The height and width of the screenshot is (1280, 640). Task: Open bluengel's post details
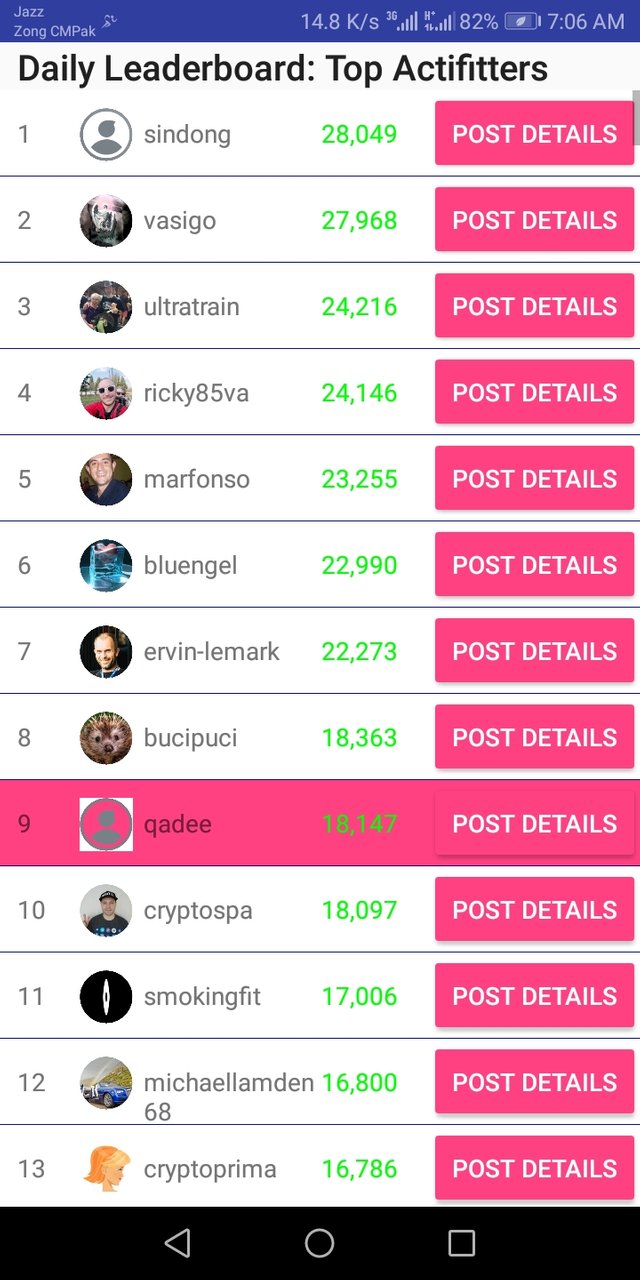point(534,564)
